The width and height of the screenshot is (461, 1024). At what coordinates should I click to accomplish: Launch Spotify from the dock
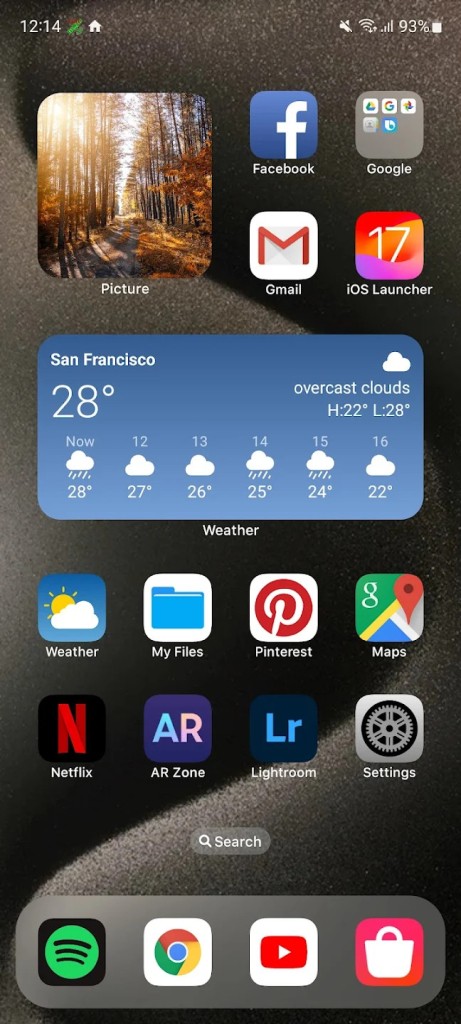click(x=72, y=952)
